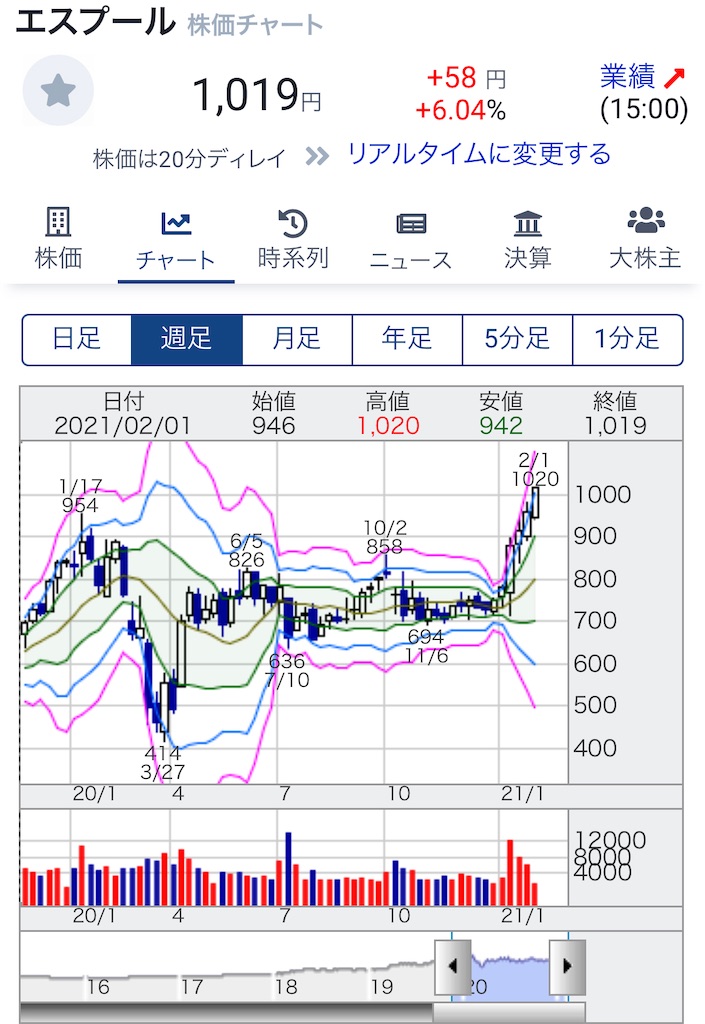Open the リアルタイムに変更する link
The height and width of the screenshot is (1024, 705).
[478, 154]
